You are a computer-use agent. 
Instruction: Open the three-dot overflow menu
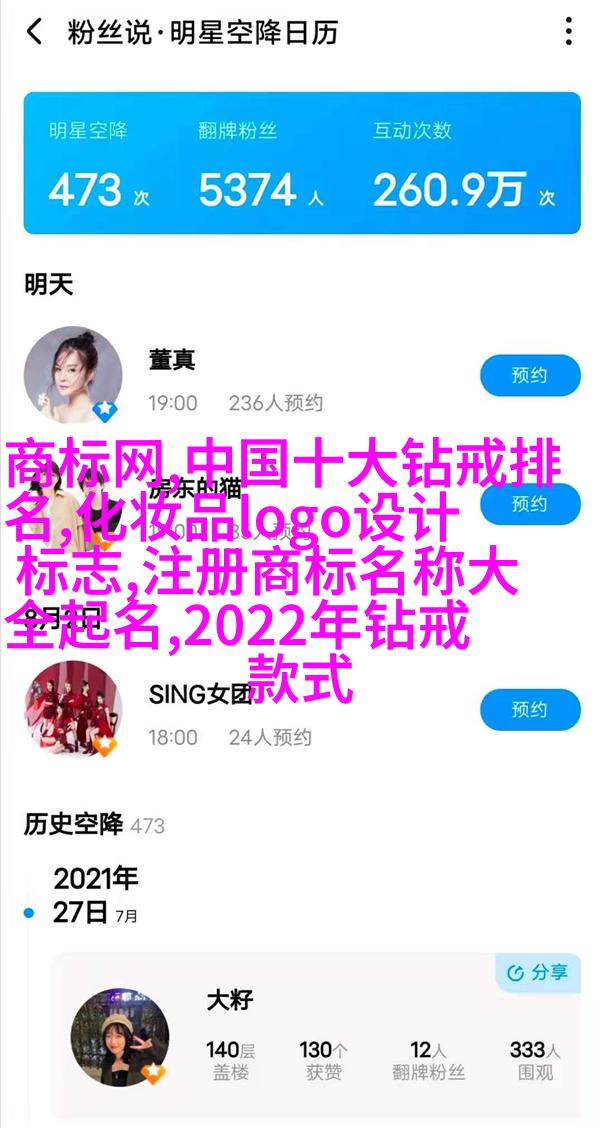tap(568, 33)
